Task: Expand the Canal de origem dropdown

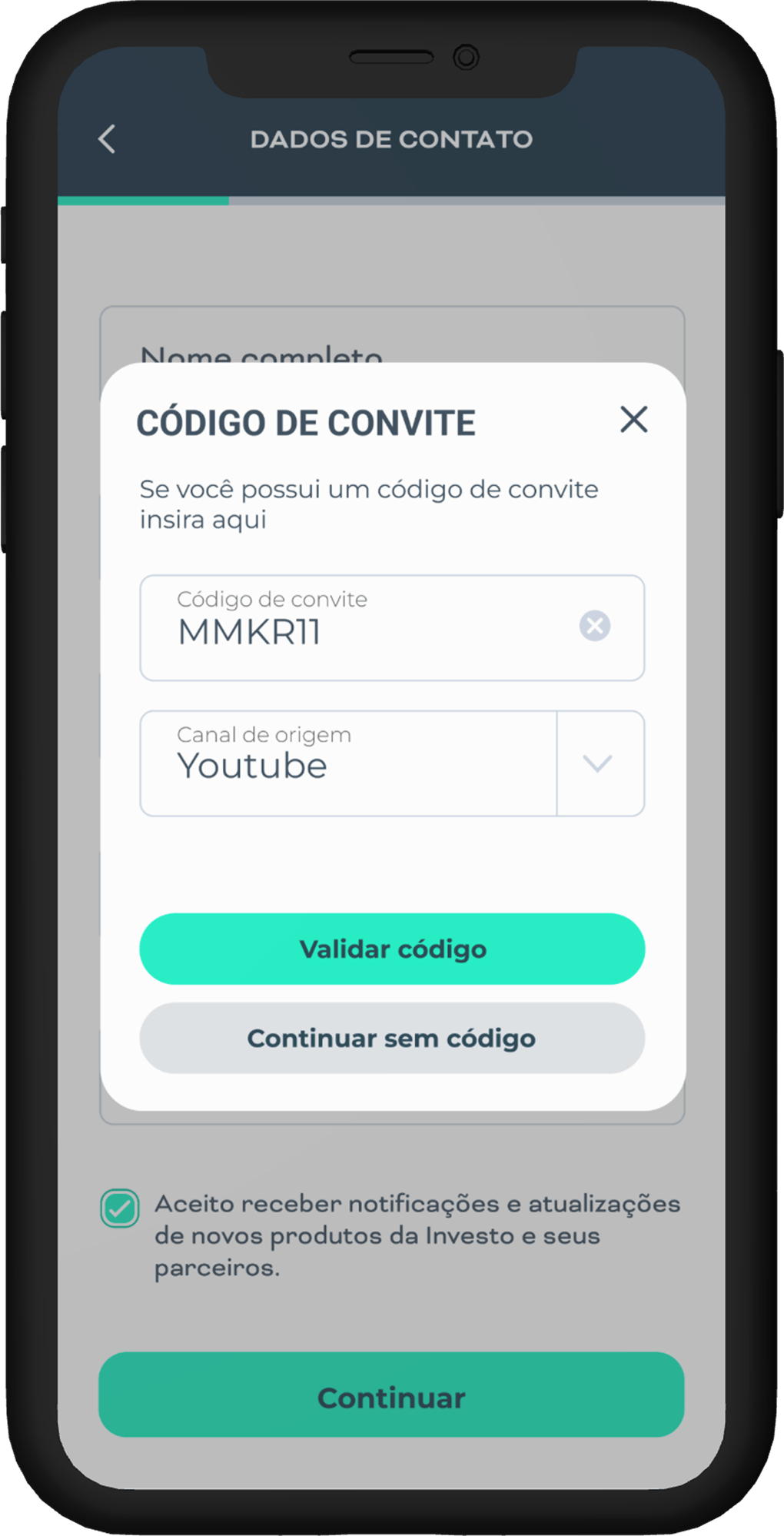Action: point(598,763)
